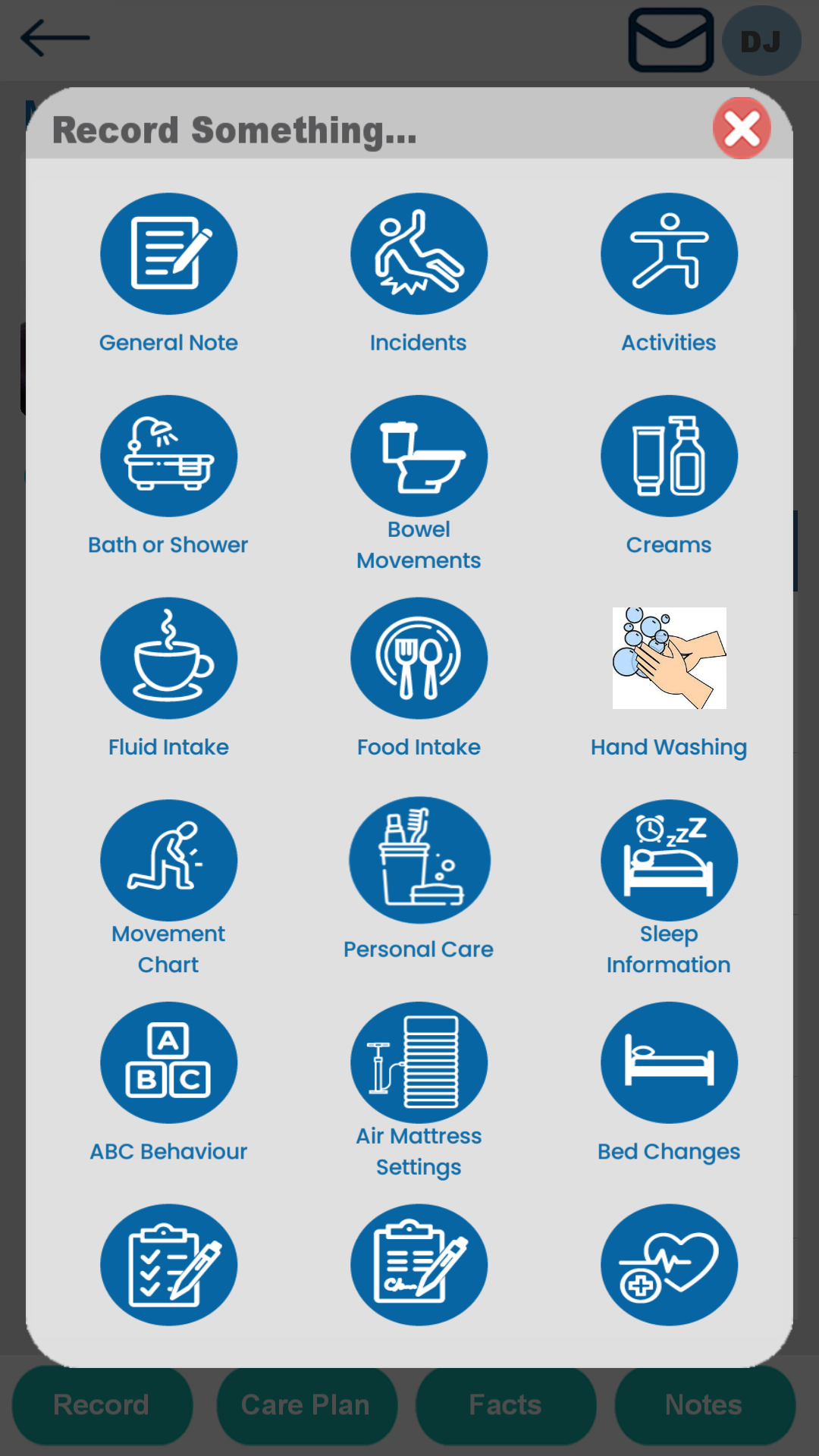Open the Movement Chart

tap(168, 860)
